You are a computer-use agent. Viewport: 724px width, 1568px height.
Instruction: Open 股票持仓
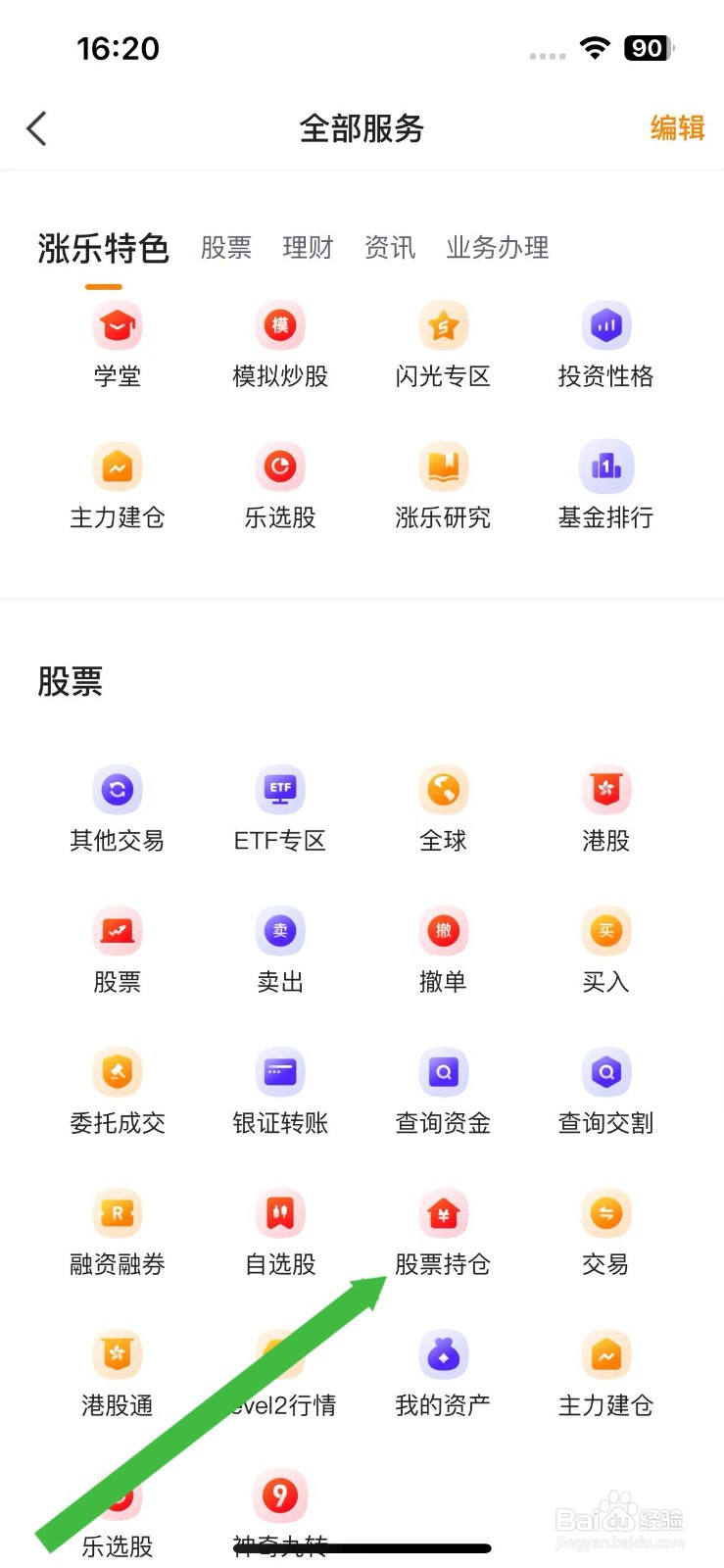[x=443, y=1232]
